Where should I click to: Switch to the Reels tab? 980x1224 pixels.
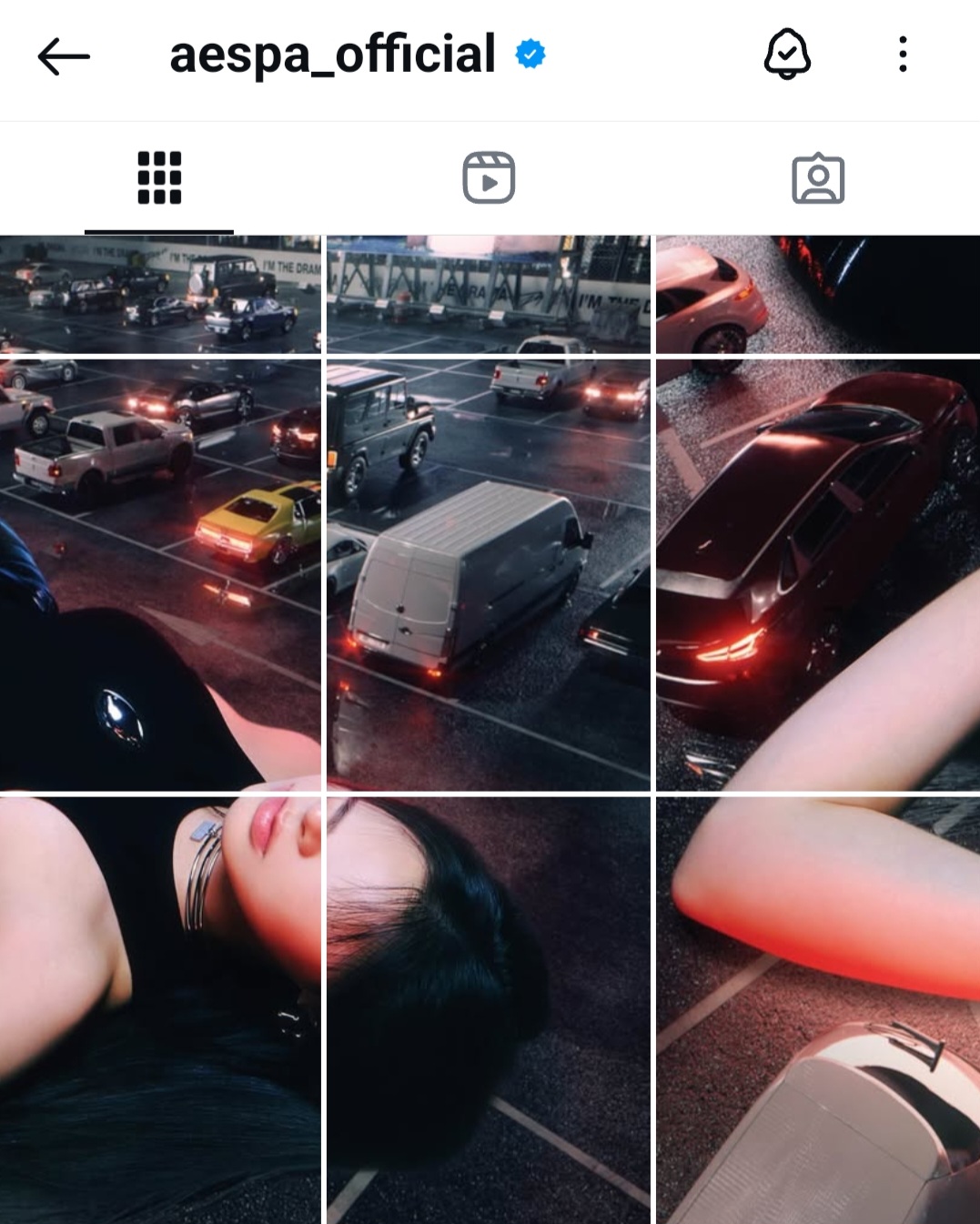[489, 177]
